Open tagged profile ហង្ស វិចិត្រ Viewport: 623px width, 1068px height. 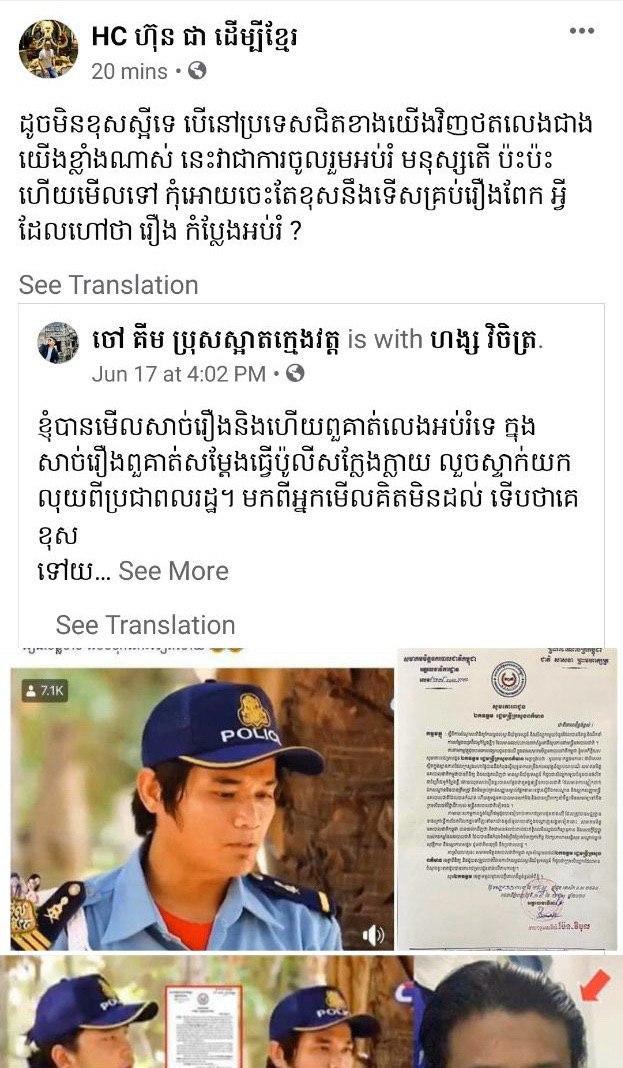coord(485,339)
